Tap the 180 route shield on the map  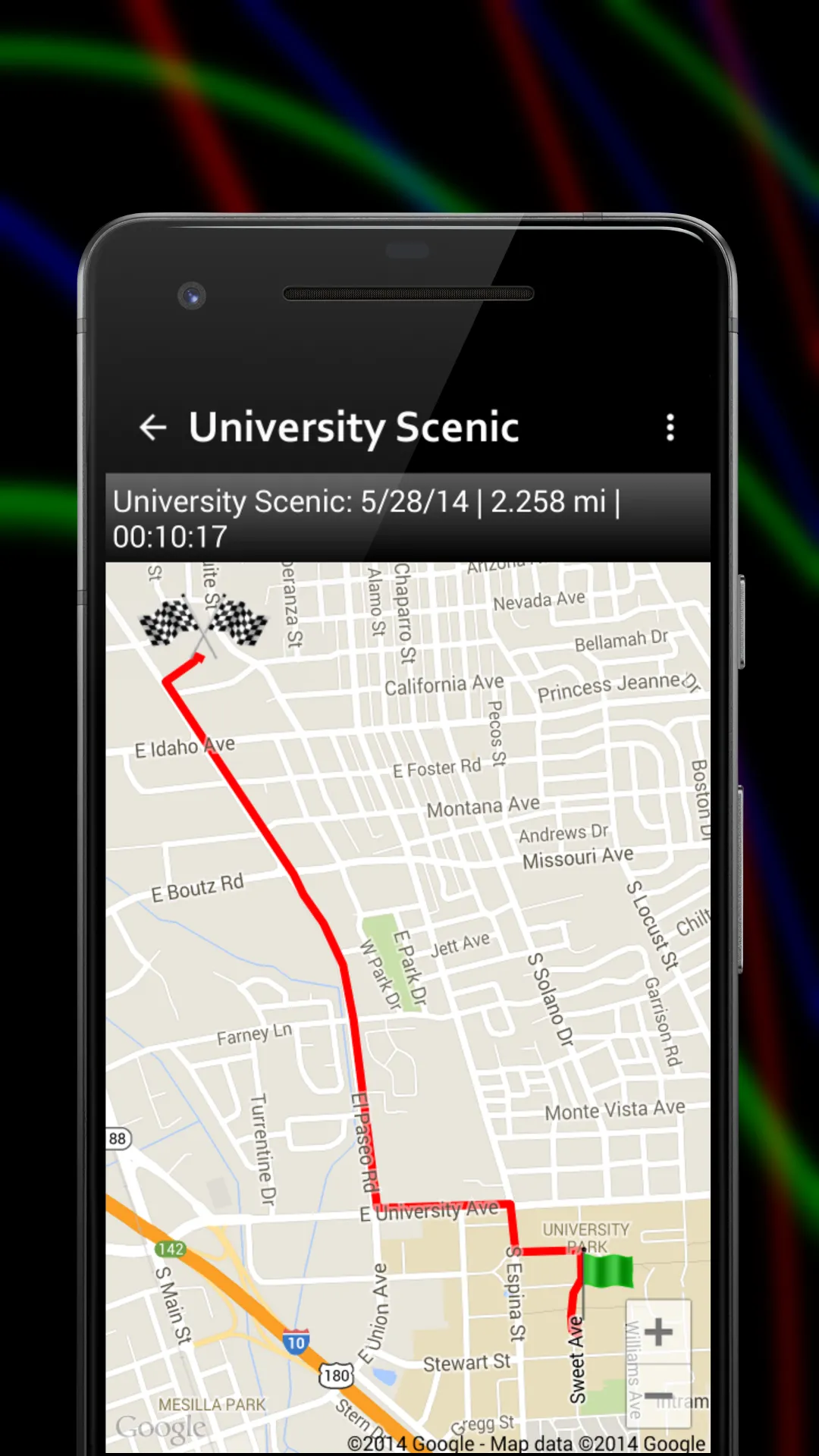[x=334, y=1374]
